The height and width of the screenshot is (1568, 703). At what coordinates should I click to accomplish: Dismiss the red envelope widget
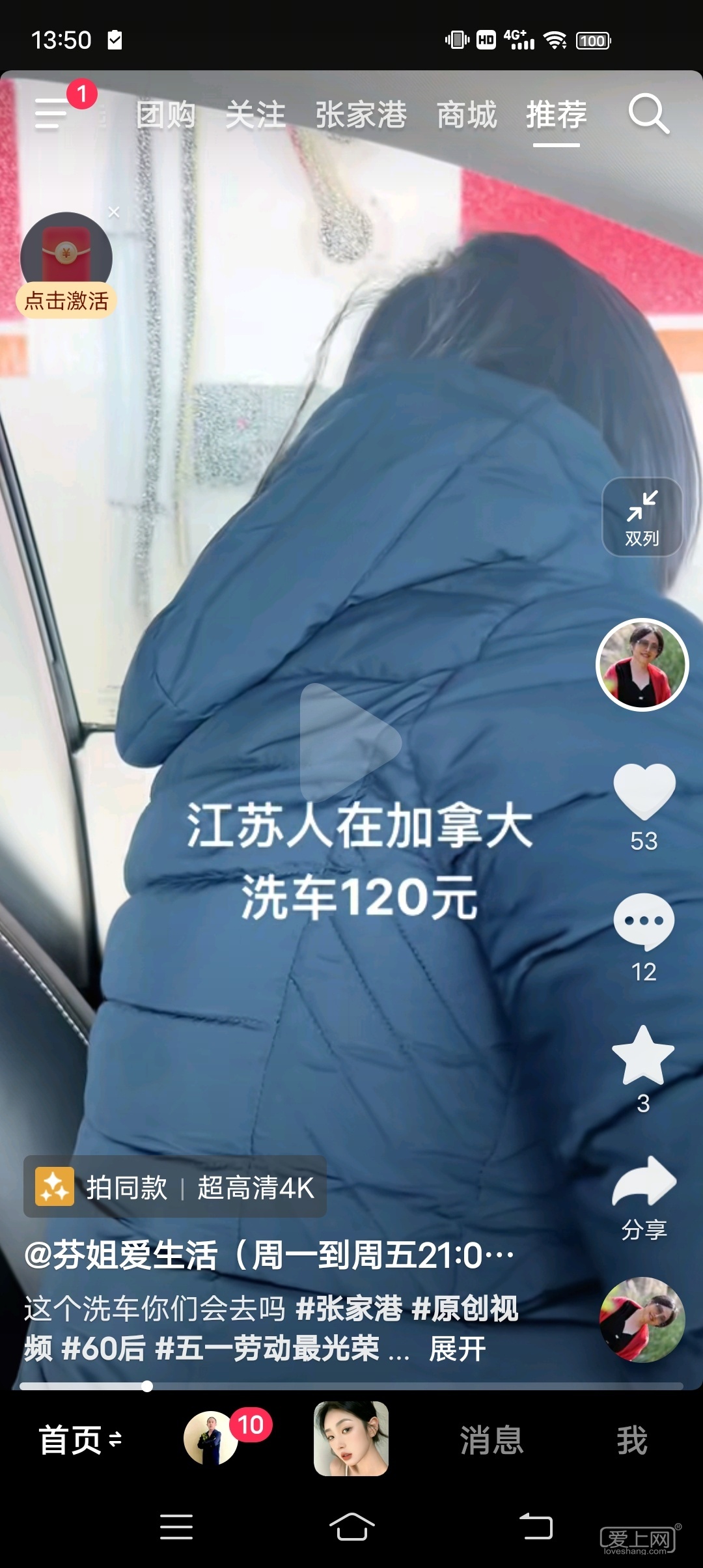coord(114,212)
